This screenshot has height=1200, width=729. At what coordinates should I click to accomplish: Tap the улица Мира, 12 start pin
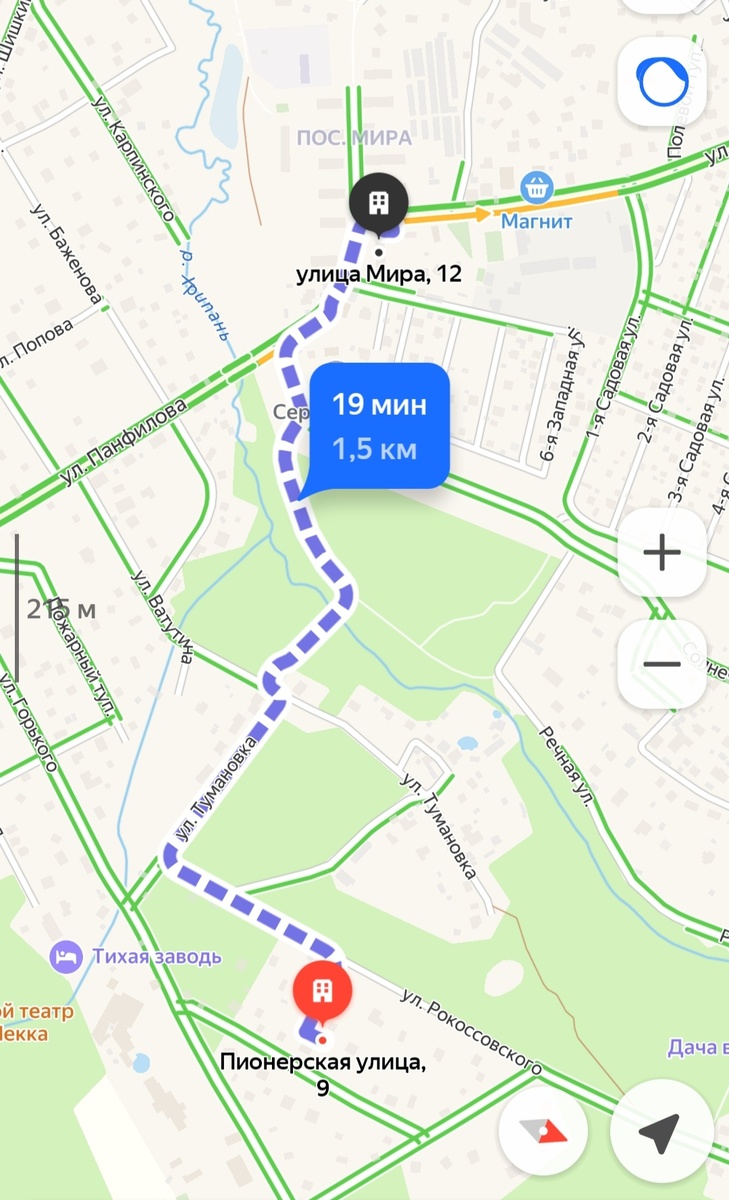[378, 202]
